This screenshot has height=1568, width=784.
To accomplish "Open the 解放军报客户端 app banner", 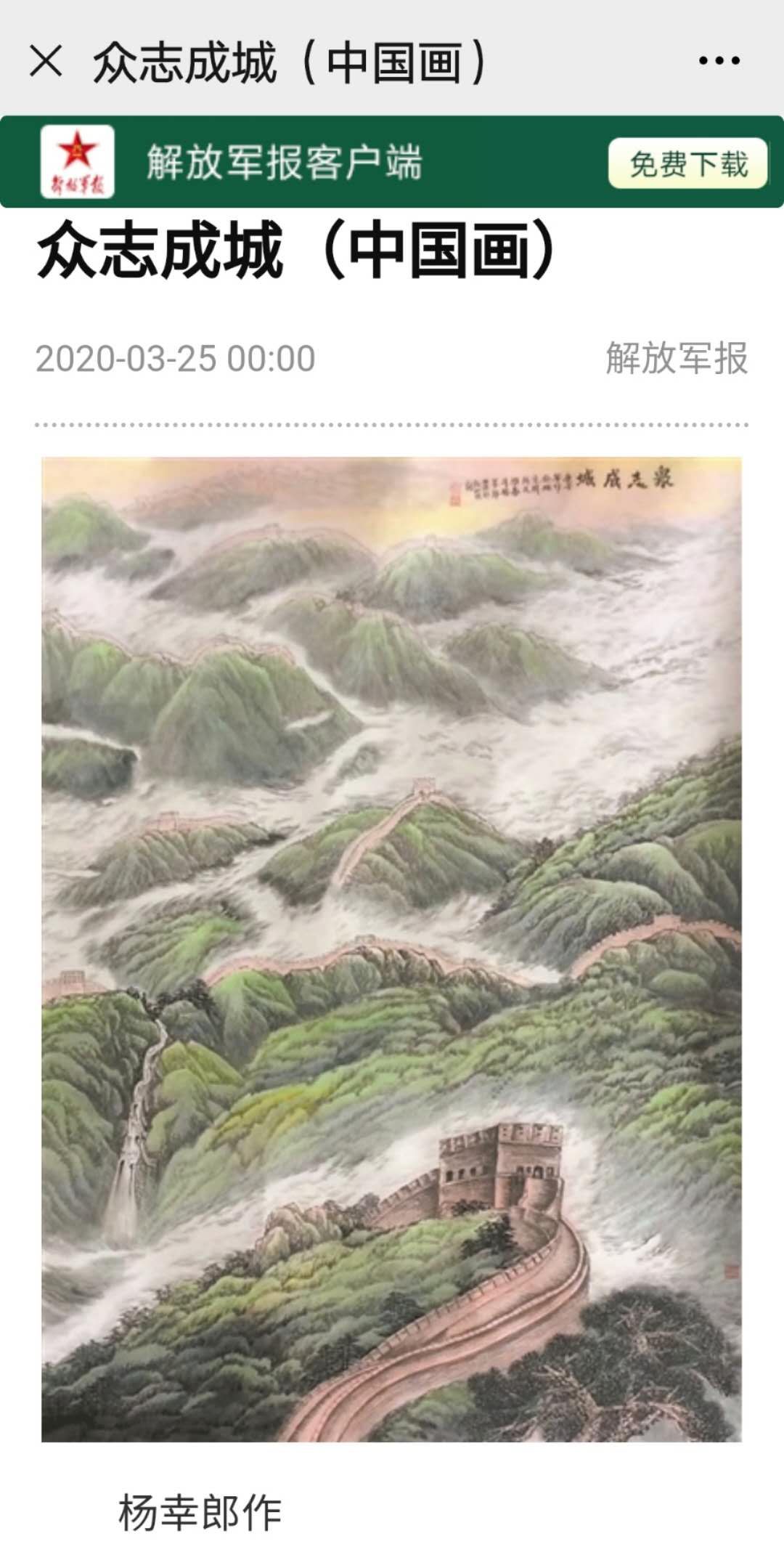I will 283,162.
